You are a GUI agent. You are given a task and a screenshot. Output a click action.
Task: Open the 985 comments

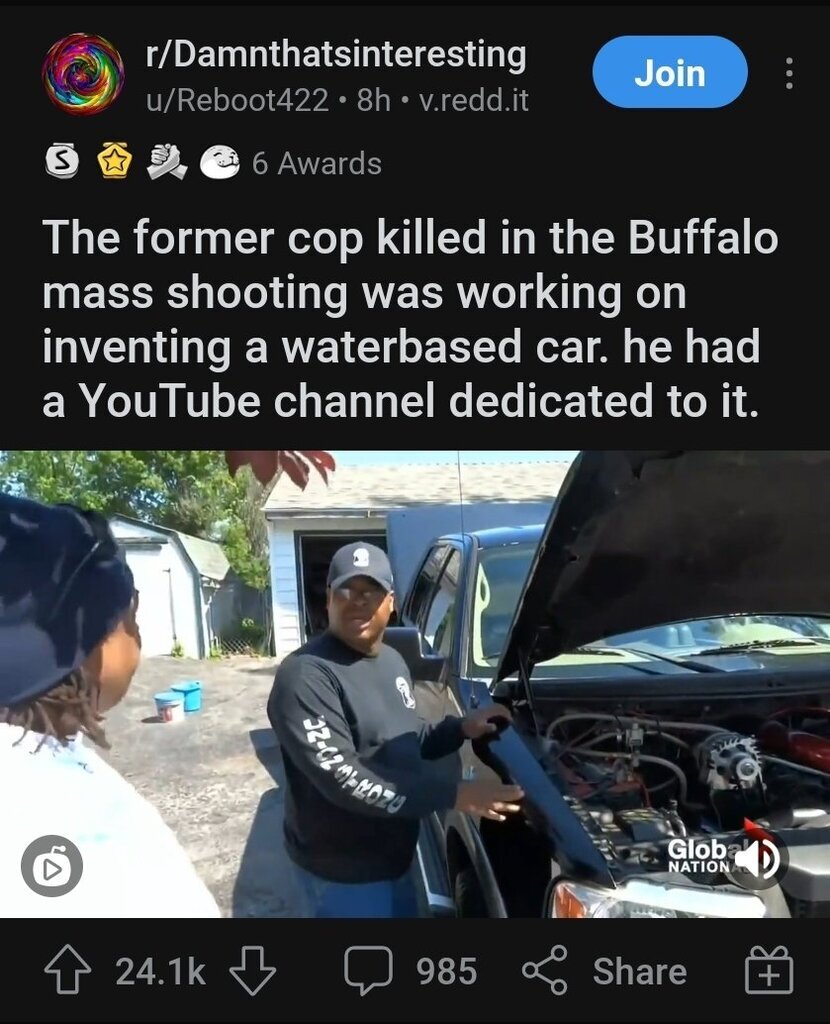tap(410, 971)
